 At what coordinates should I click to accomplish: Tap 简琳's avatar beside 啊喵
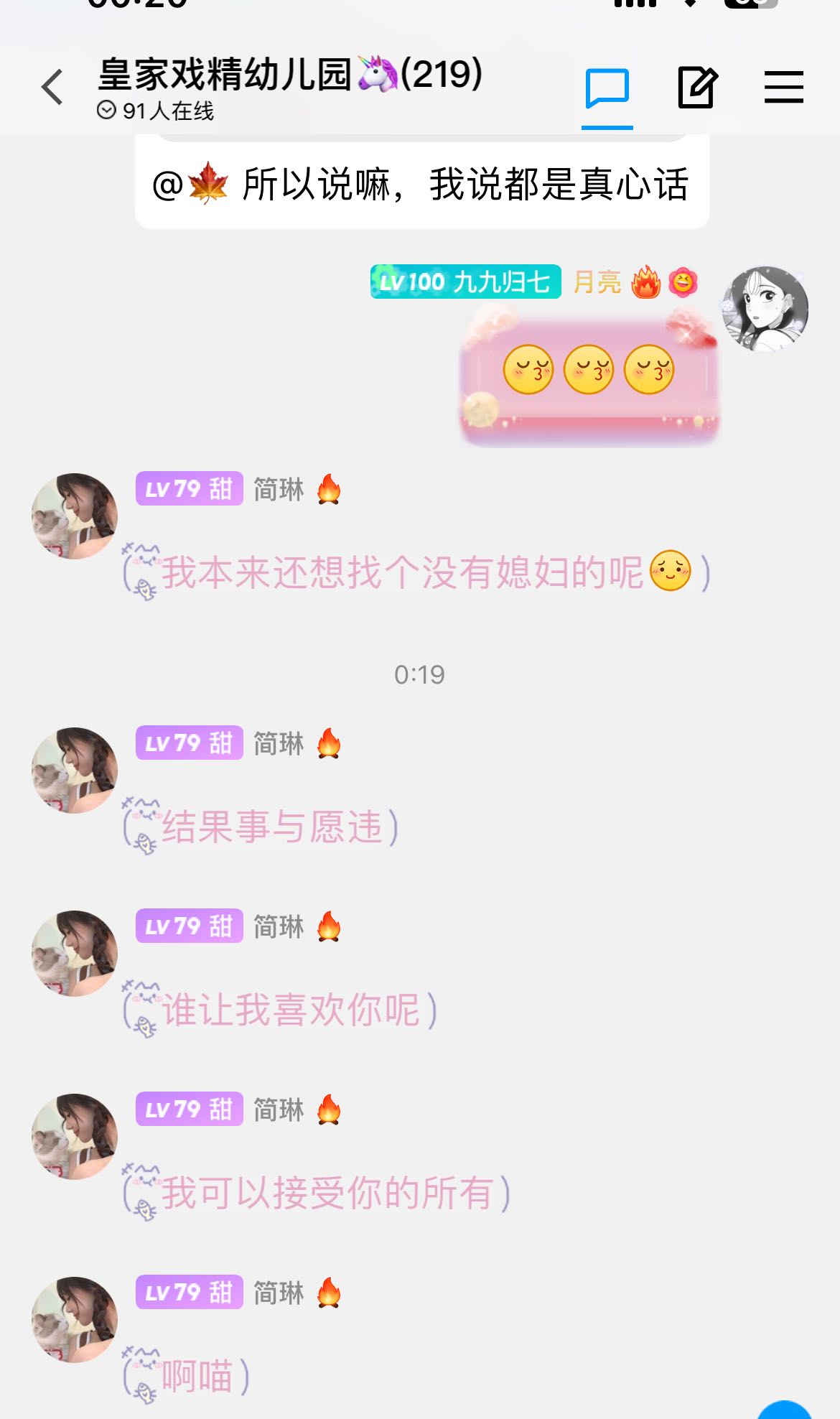point(75,1319)
